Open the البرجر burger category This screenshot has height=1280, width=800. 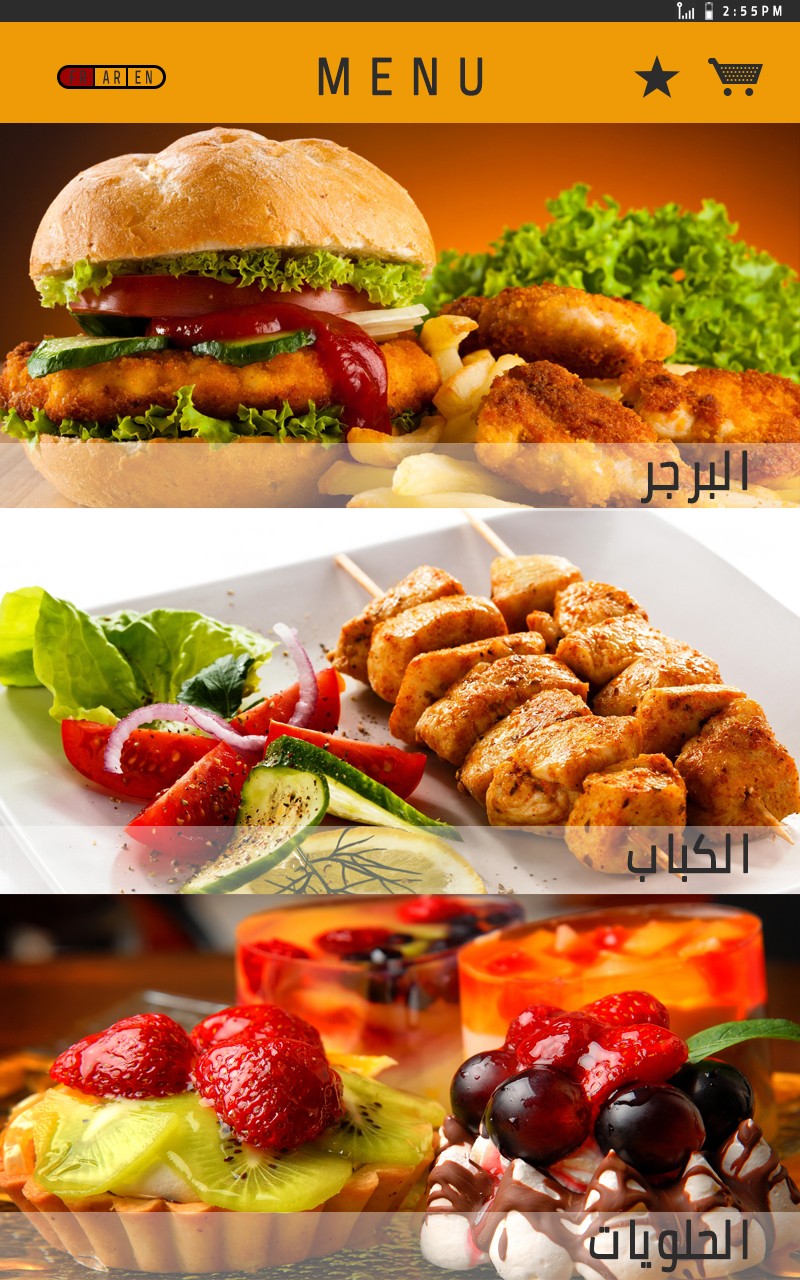coord(400,315)
